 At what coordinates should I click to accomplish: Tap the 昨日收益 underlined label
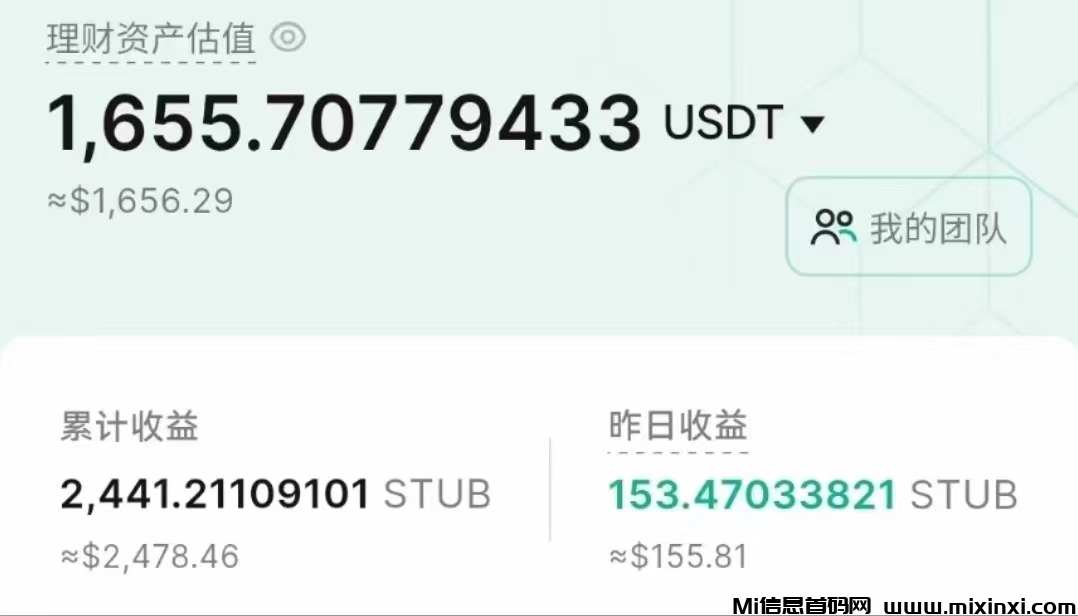pyautogui.click(x=677, y=427)
